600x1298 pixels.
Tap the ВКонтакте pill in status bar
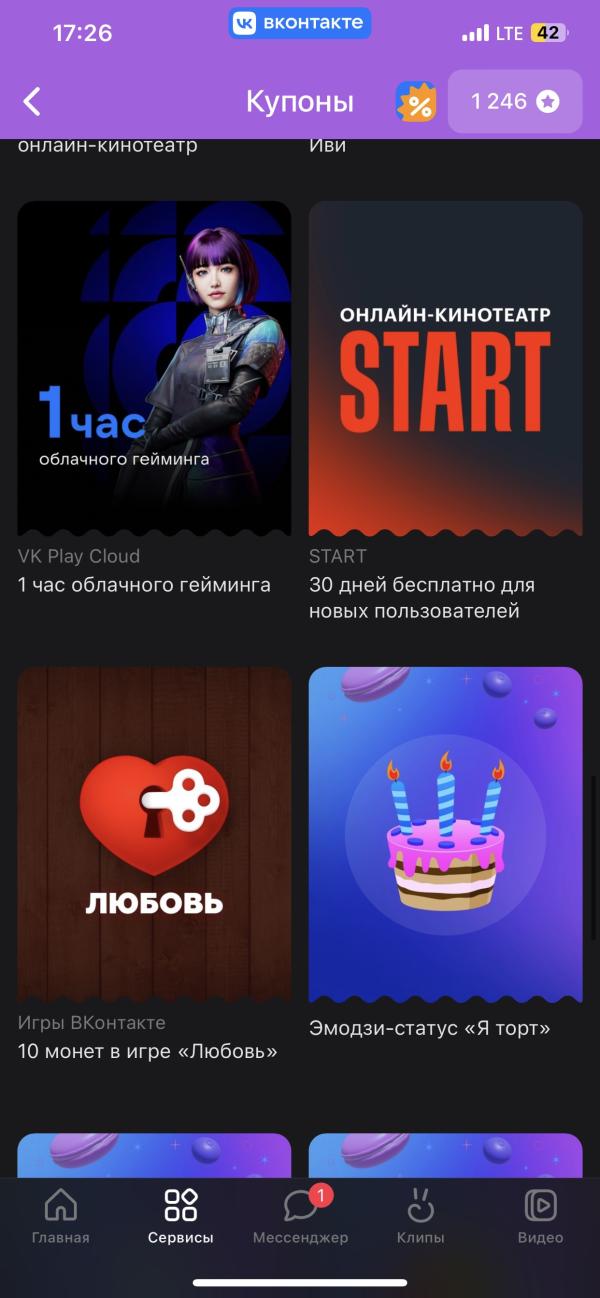(300, 23)
